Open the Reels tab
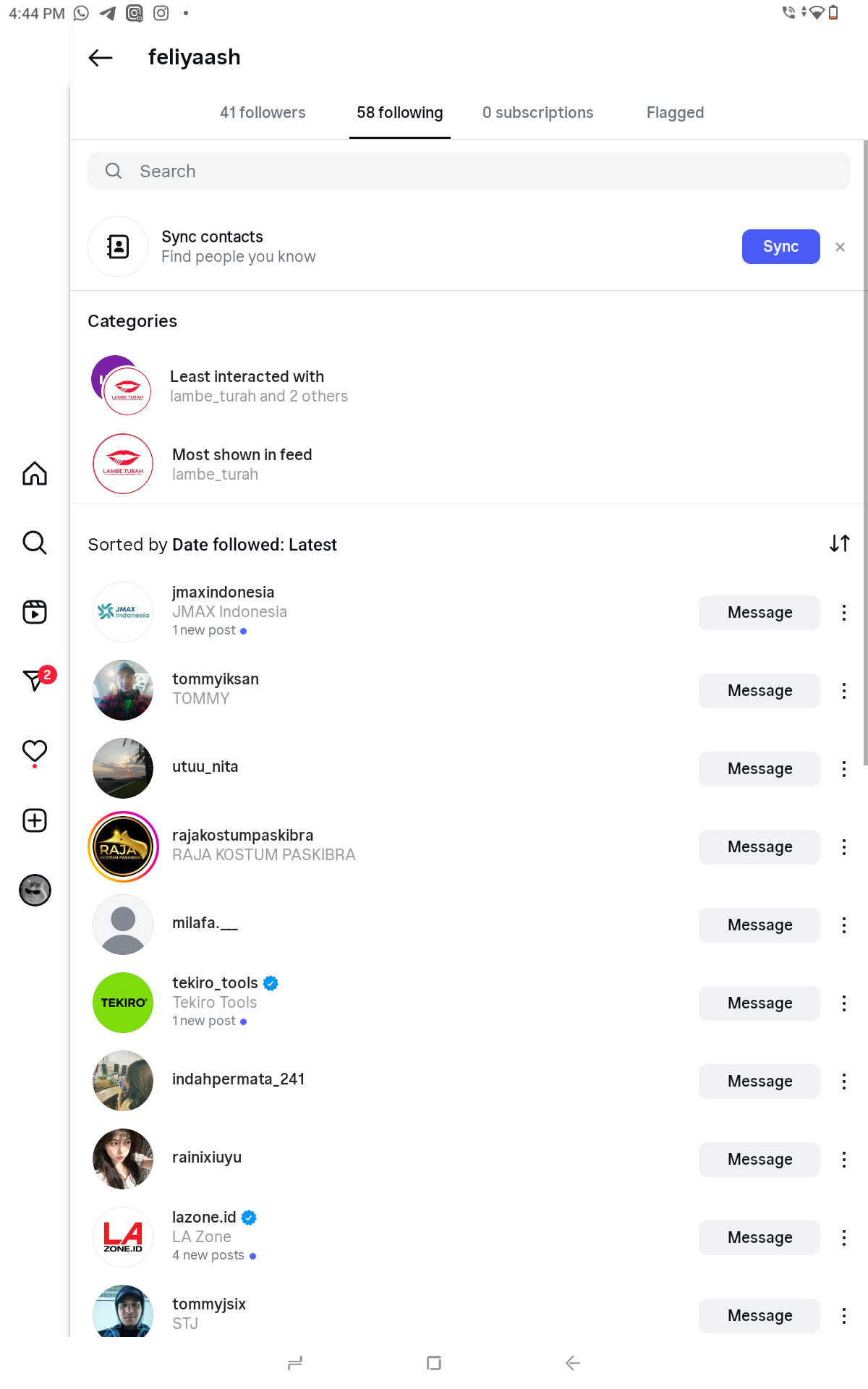Screen dimensions: 868x1389 tap(35, 612)
